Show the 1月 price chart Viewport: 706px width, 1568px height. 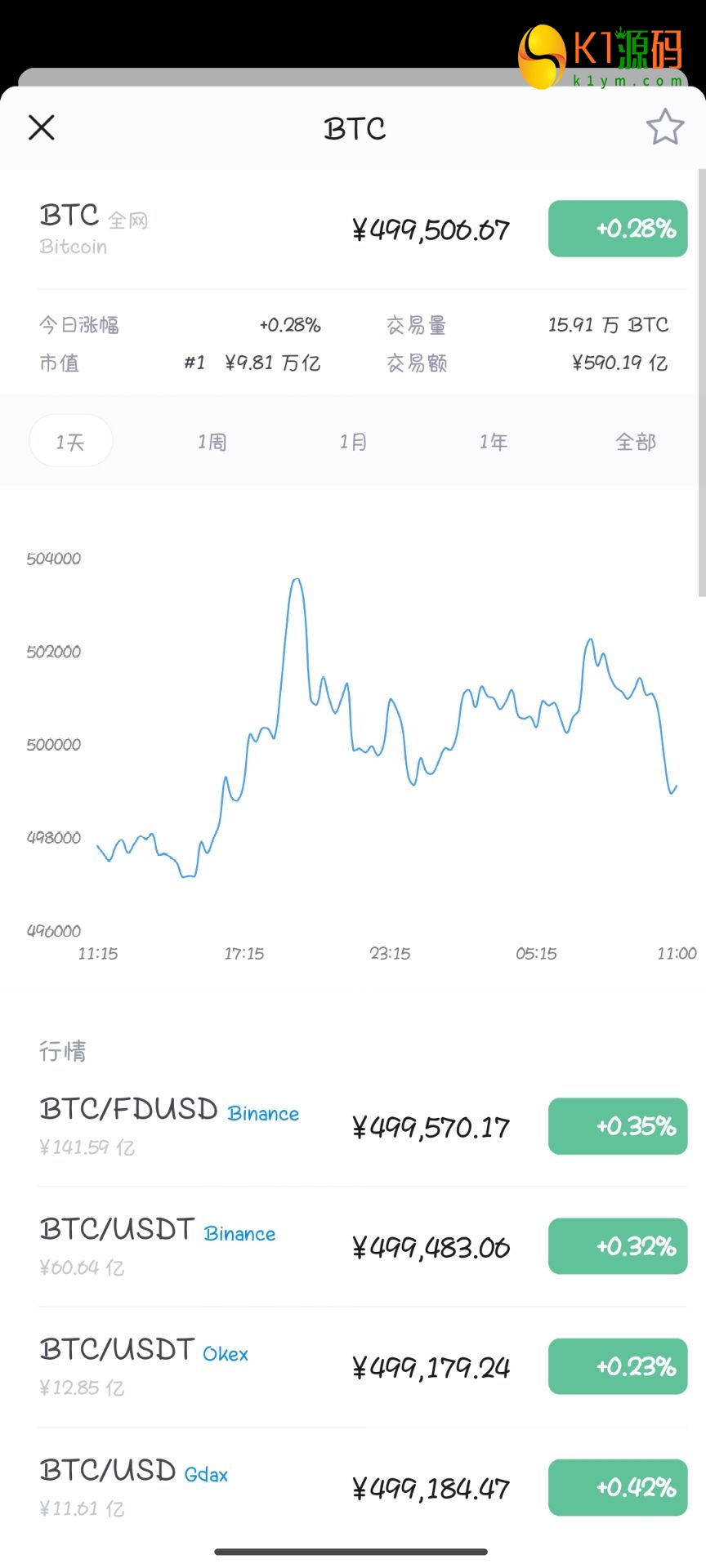353,442
